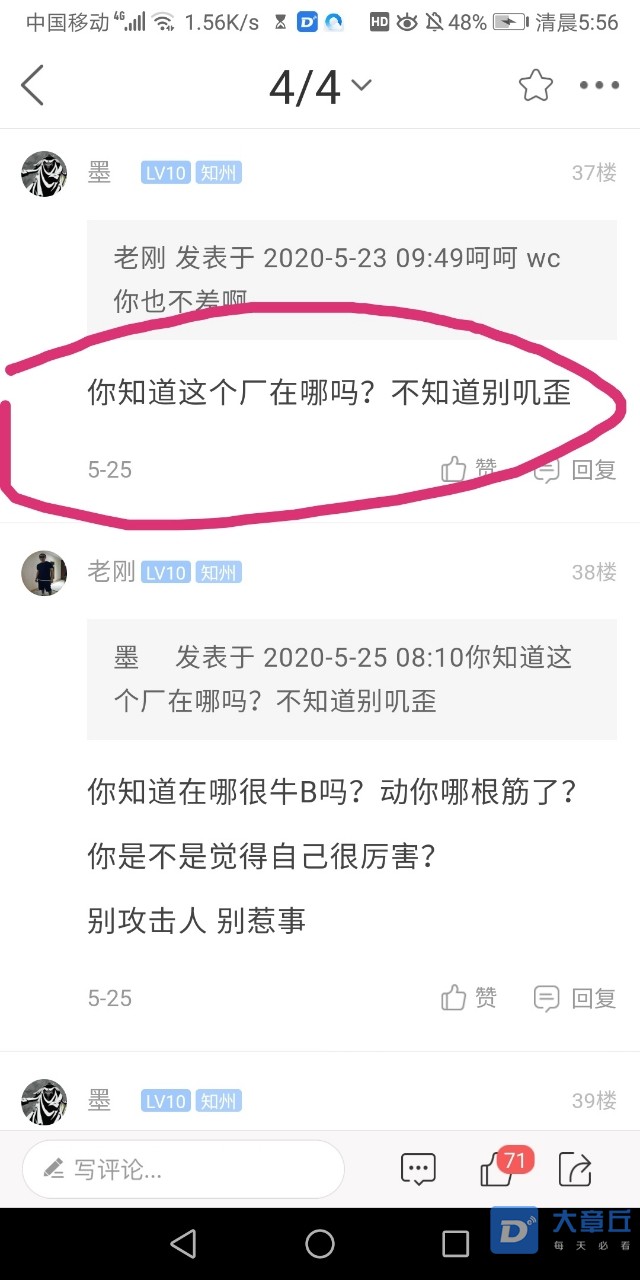This screenshot has height=1280, width=640.
Task: Open the 4/4 page selector dropdown
Action: [x=320, y=87]
